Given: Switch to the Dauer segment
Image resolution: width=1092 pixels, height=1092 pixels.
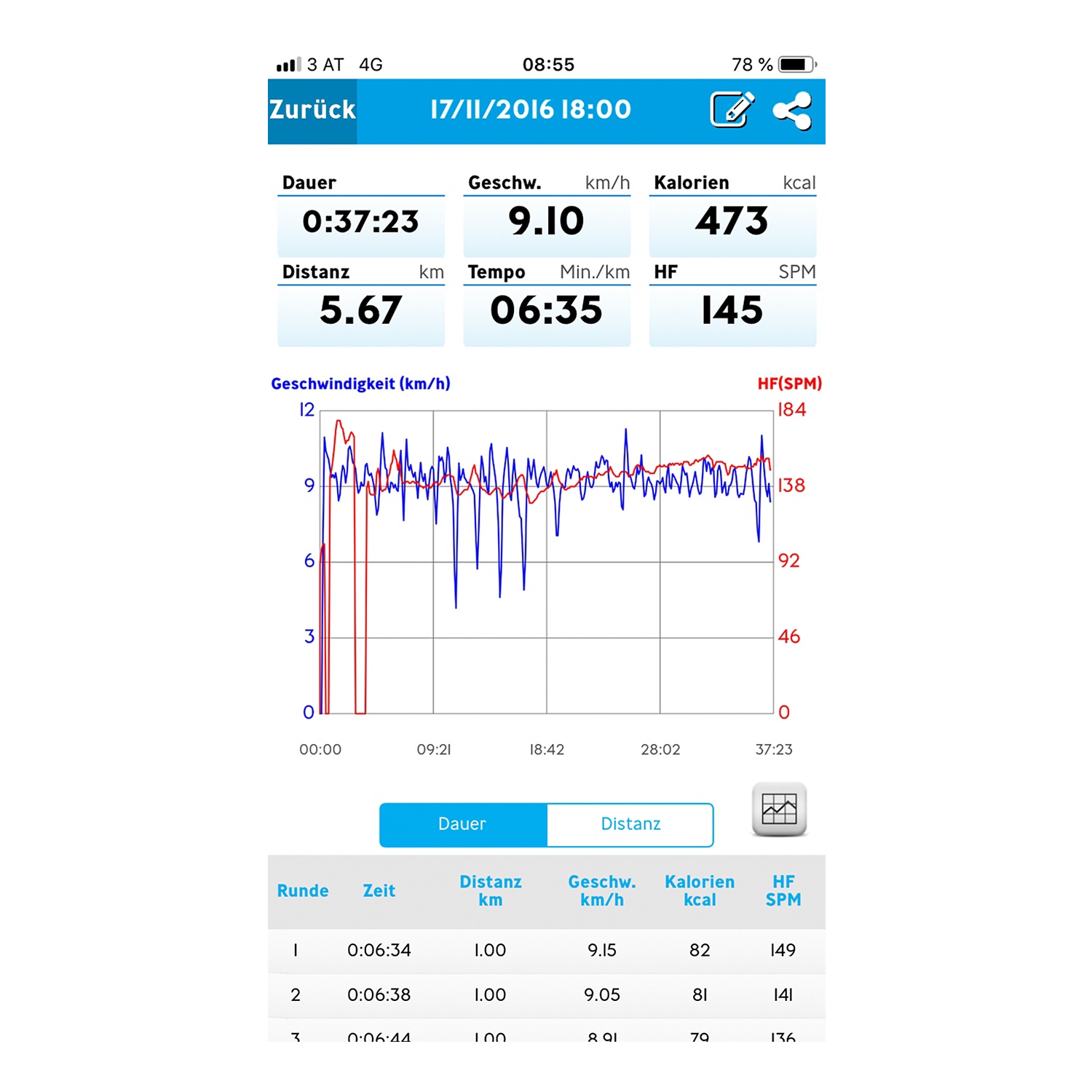Looking at the screenshot, I should pyautogui.click(x=463, y=824).
